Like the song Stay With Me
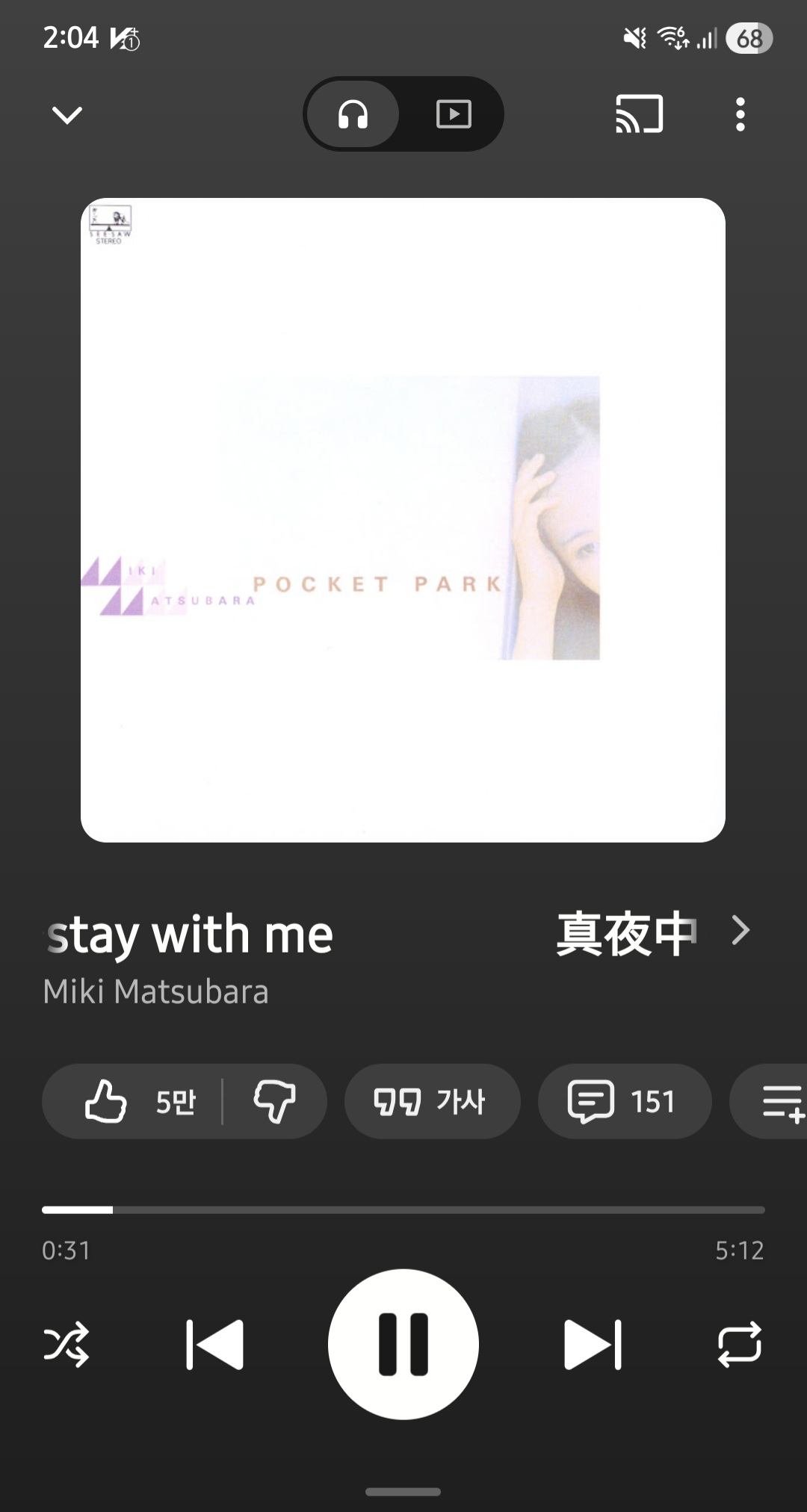 132,1101
